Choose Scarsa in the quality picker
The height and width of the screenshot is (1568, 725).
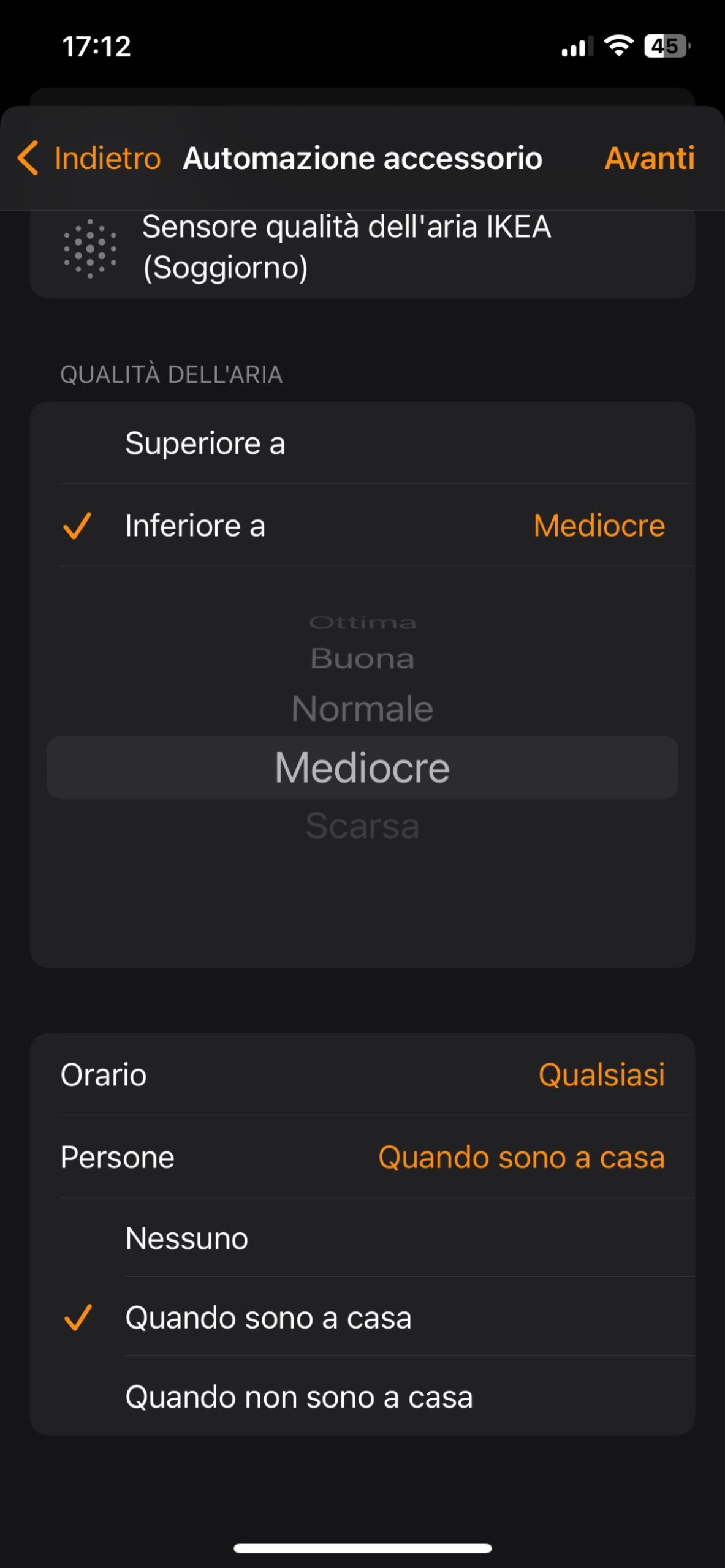tap(362, 826)
